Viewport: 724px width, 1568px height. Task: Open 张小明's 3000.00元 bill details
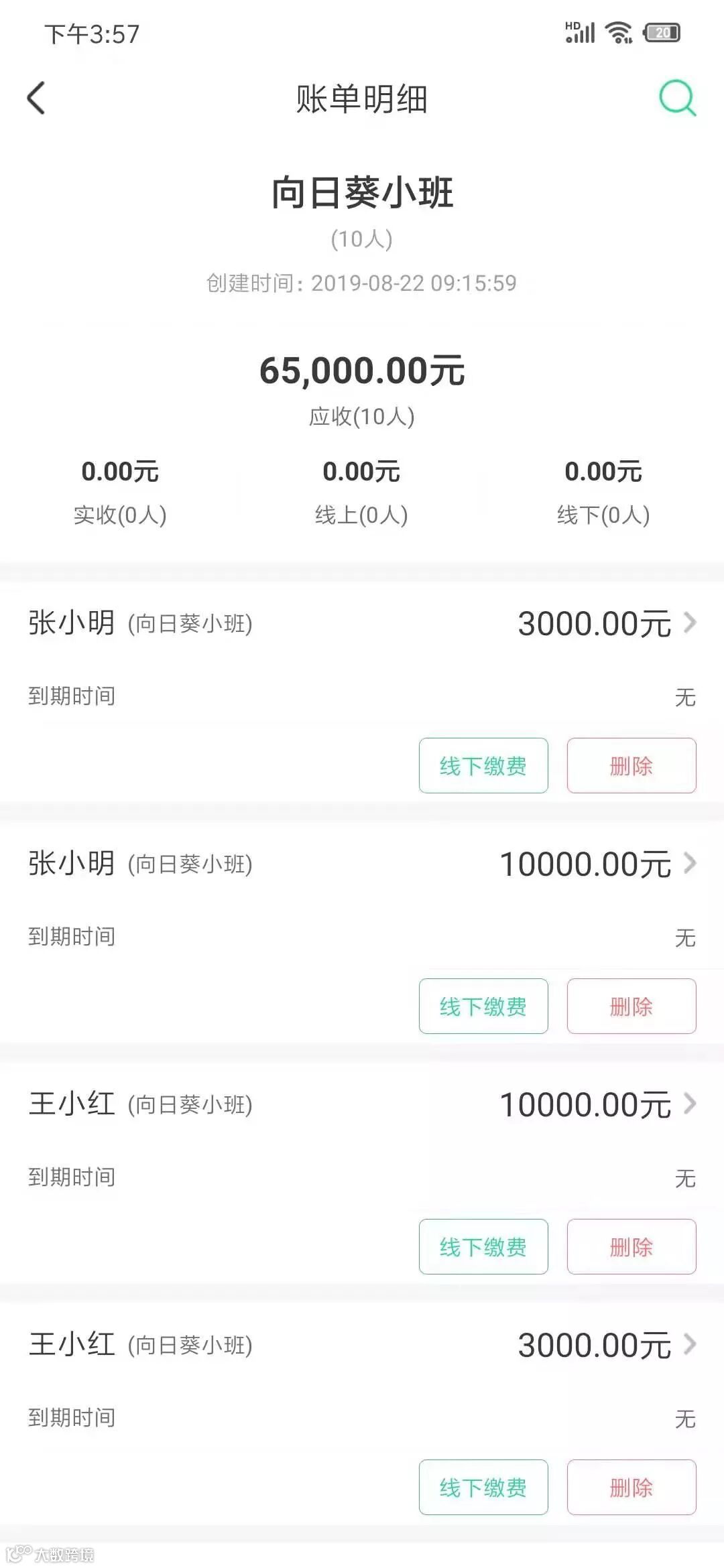689,623
